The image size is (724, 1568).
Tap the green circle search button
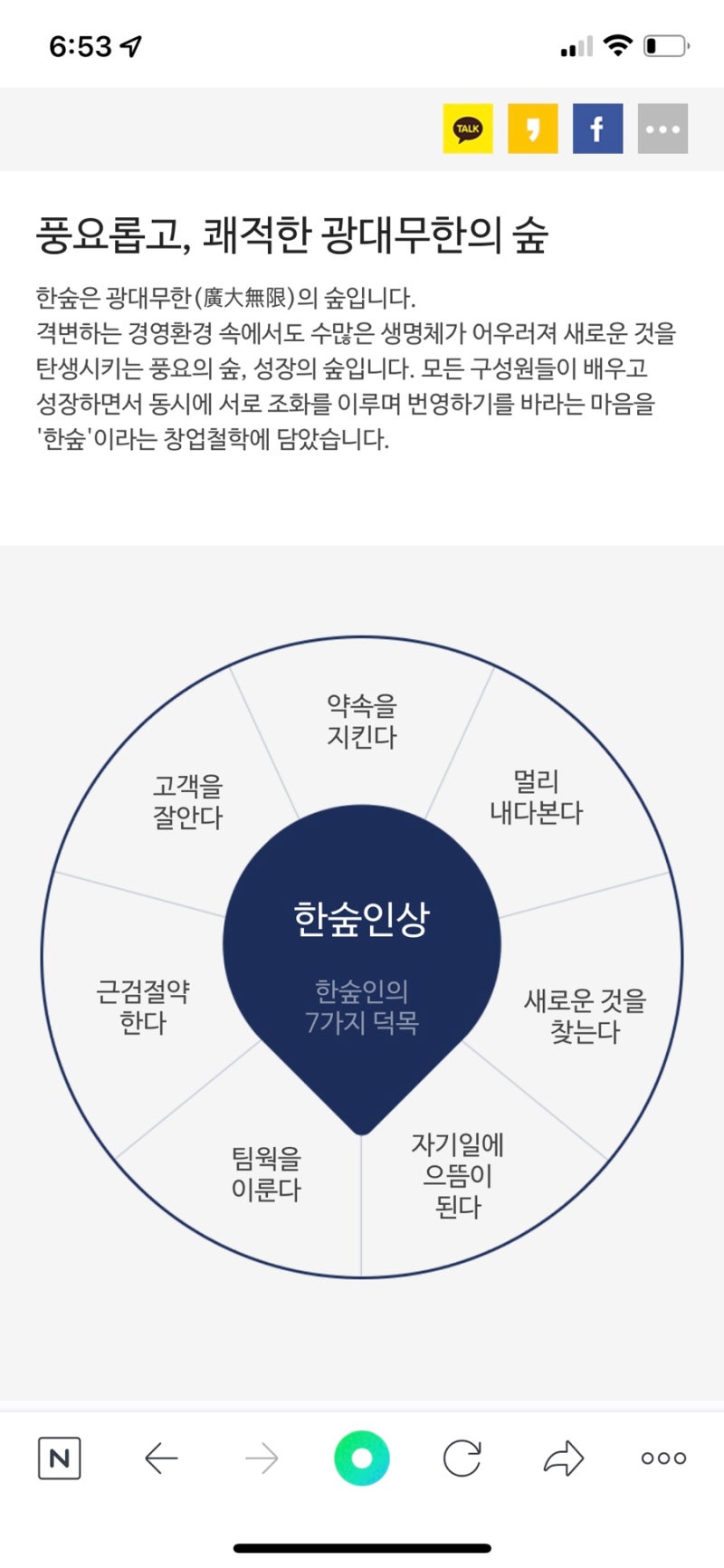(x=362, y=1458)
